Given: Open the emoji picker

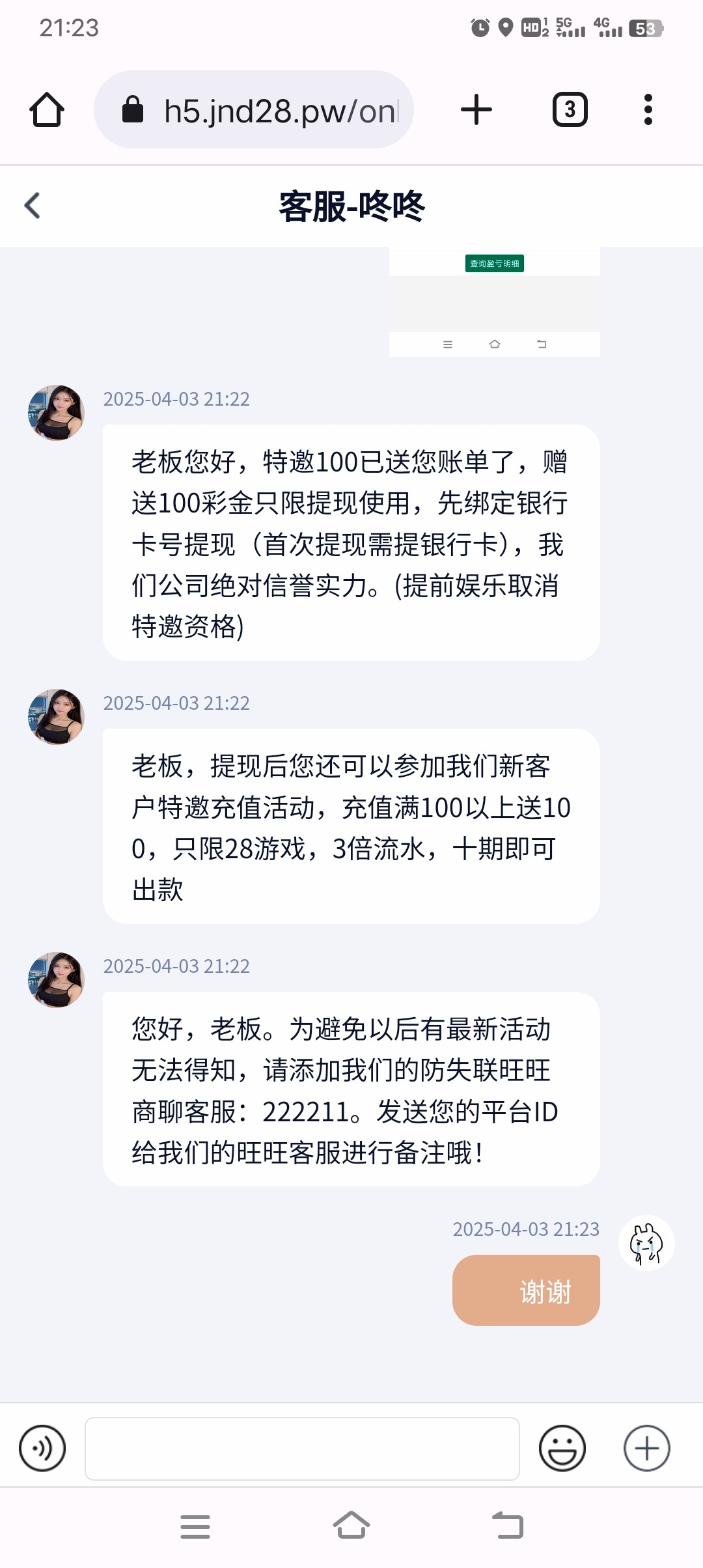Looking at the screenshot, I should pyautogui.click(x=562, y=1448).
